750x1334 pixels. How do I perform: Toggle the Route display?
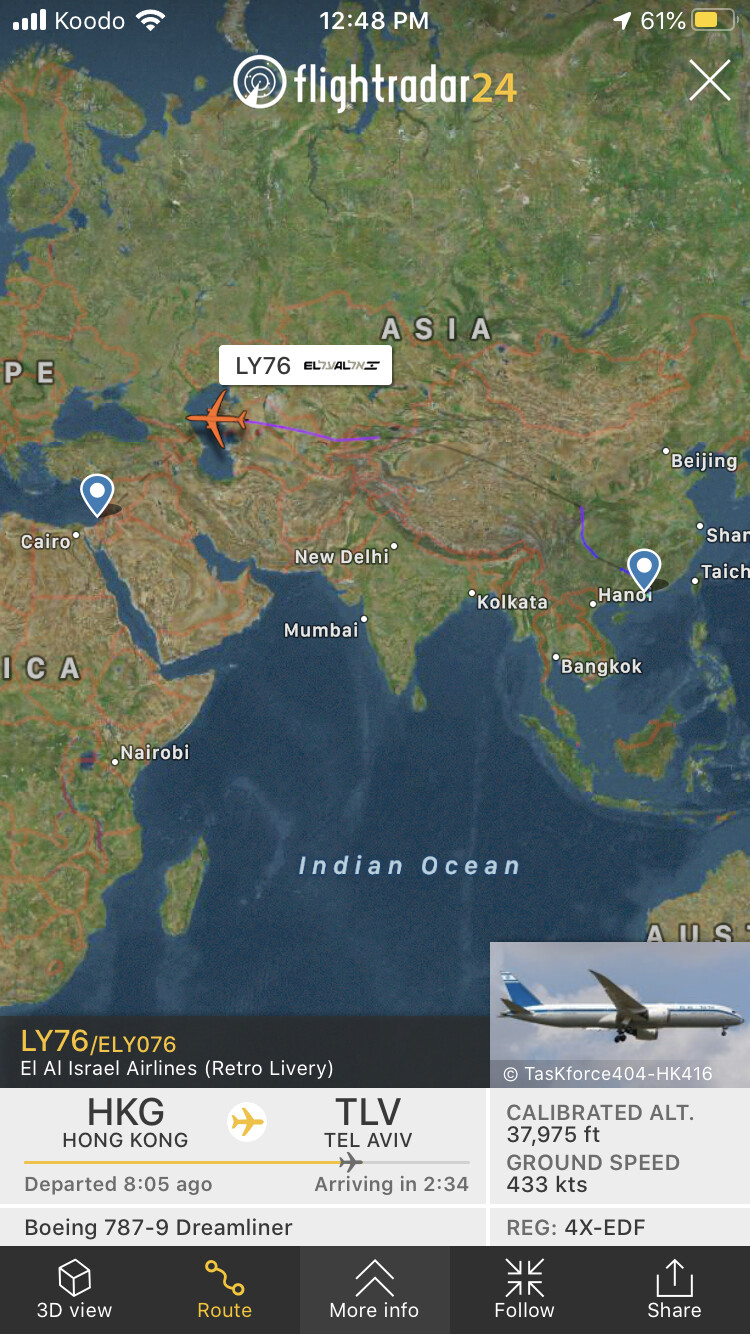tap(224, 1290)
